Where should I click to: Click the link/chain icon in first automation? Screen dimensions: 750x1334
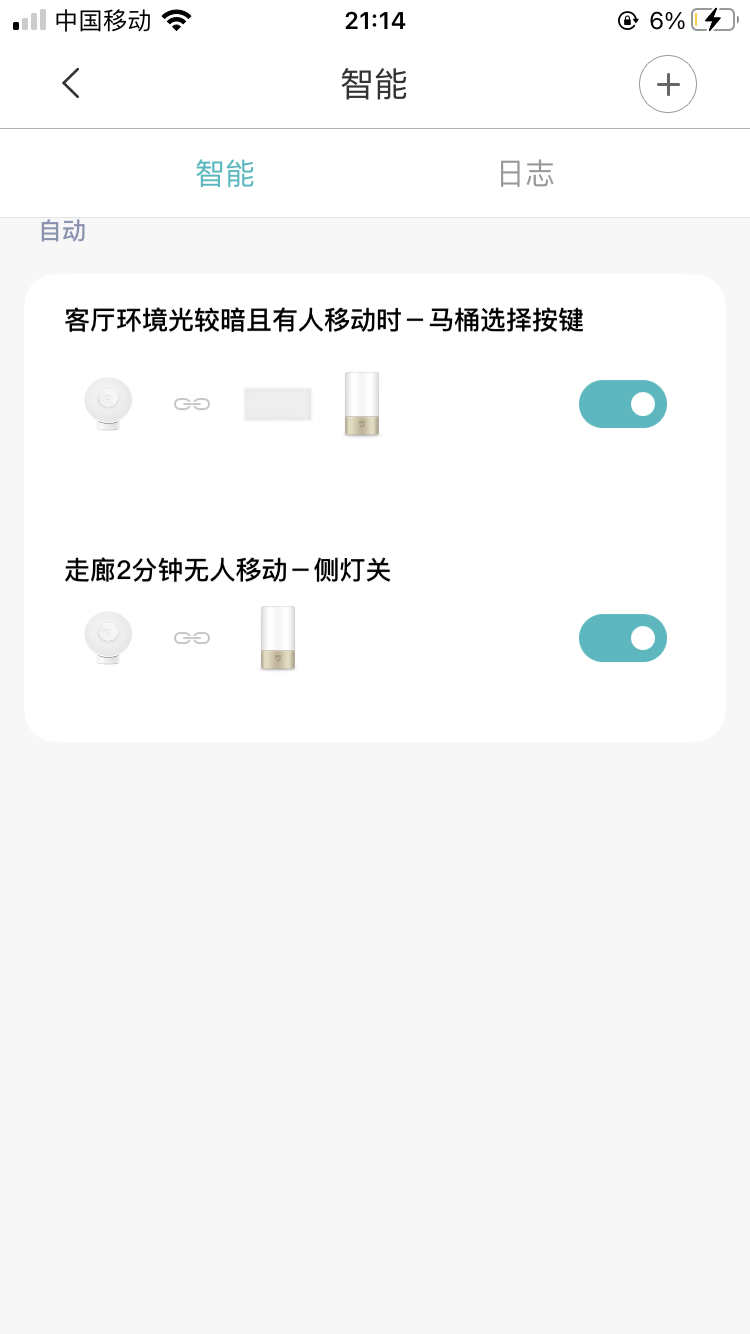[191, 403]
